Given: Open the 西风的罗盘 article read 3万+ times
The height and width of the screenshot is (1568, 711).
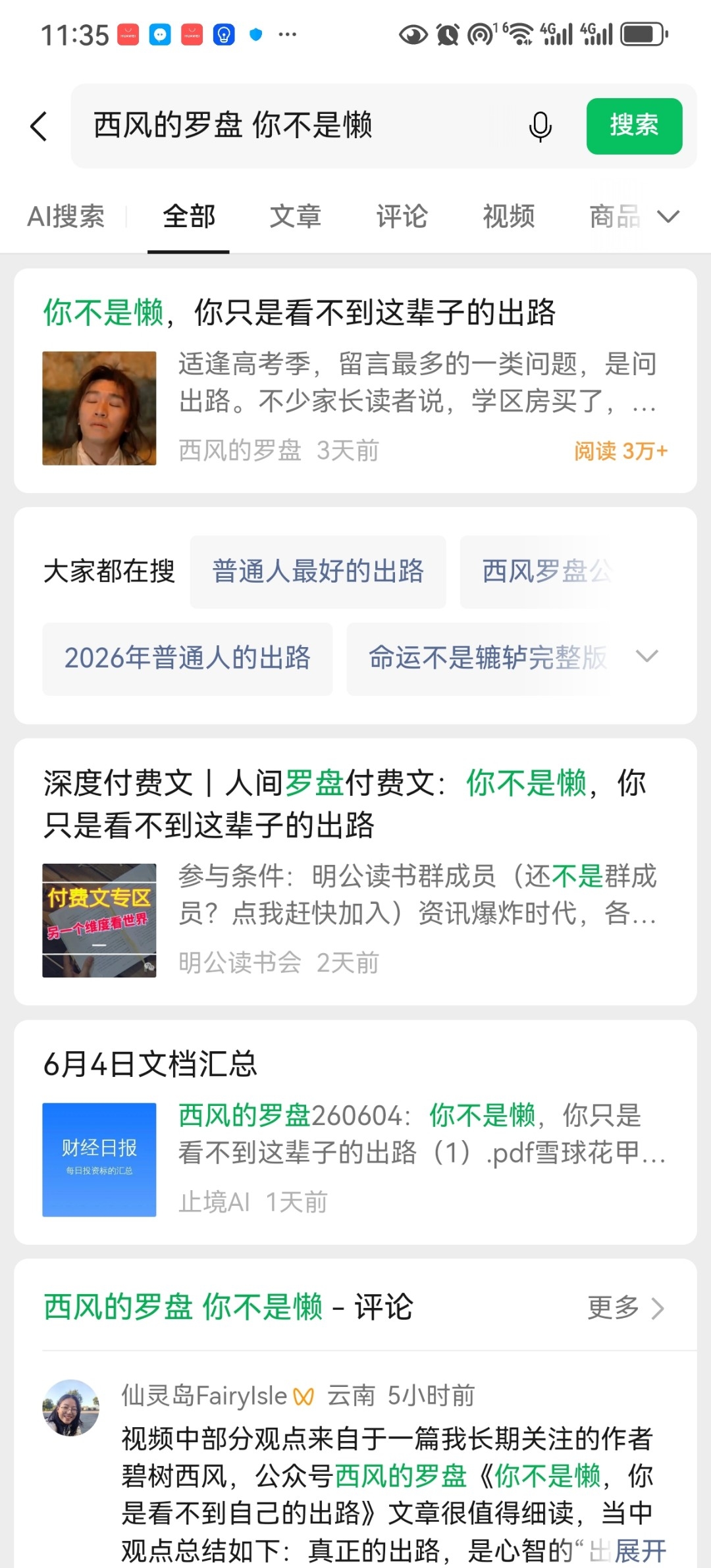Looking at the screenshot, I should click(355, 380).
